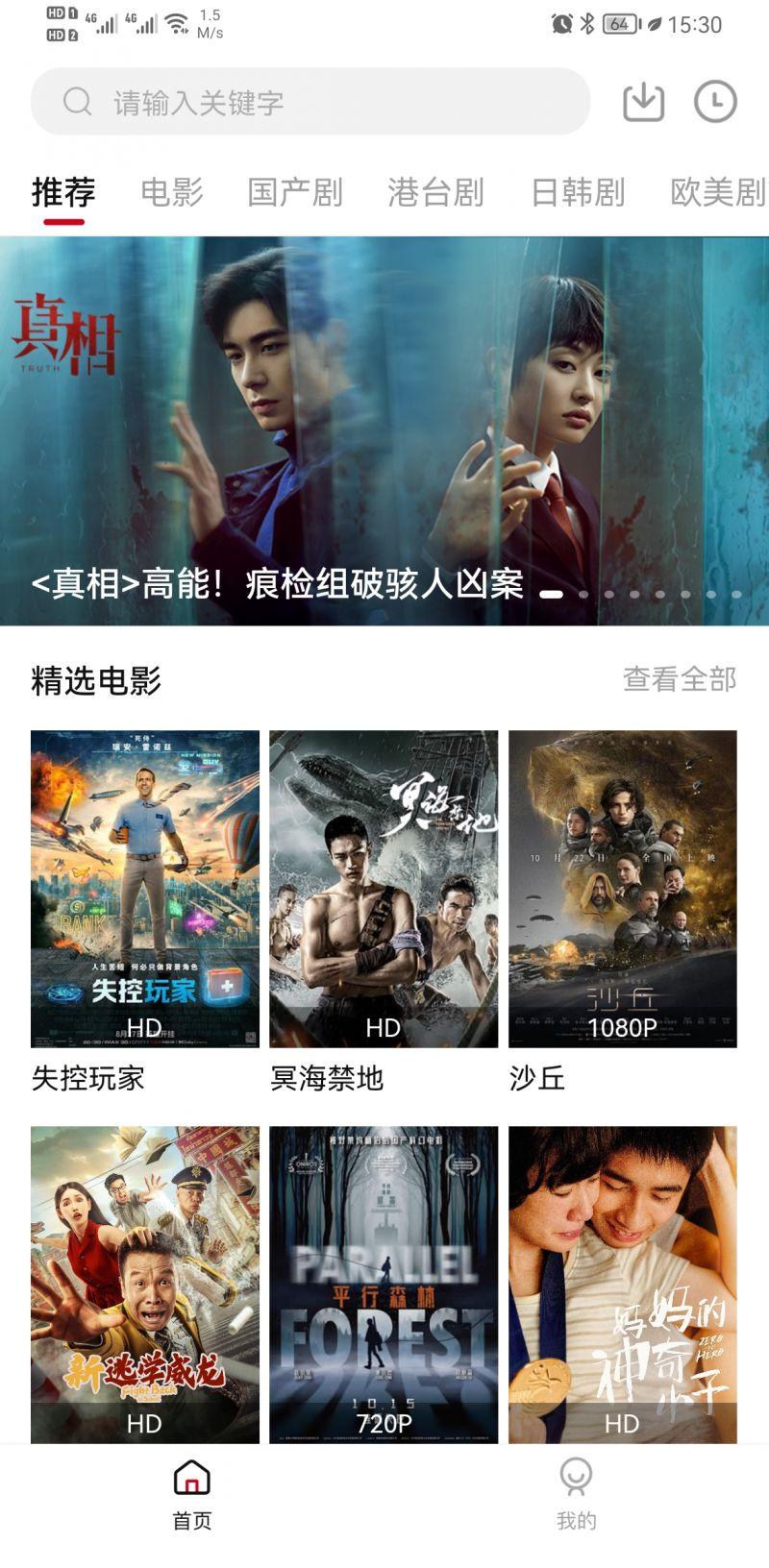This screenshot has height=1568, width=769.
Task: Open the watch history clock icon
Action: (x=715, y=102)
